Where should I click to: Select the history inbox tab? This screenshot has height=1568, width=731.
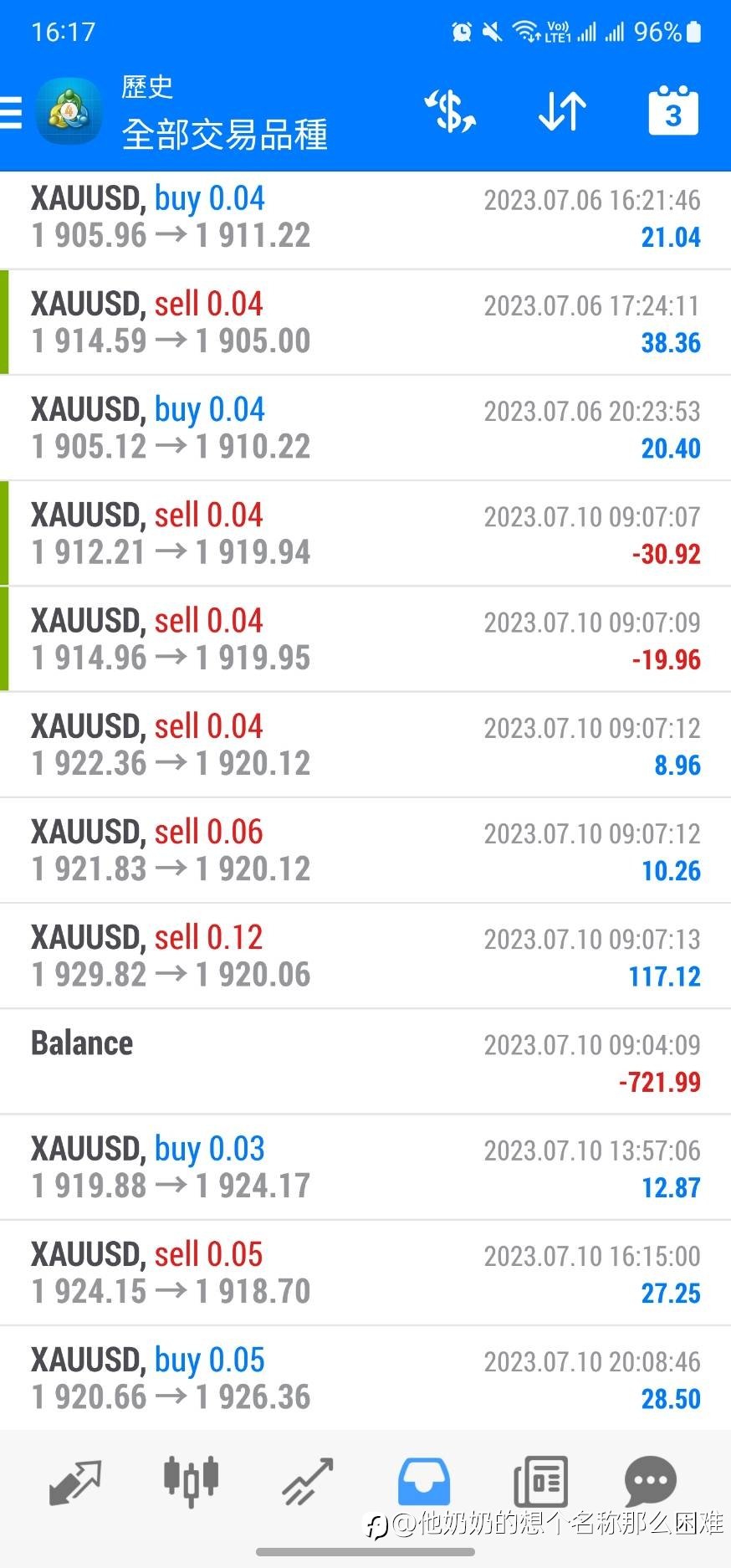(x=424, y=1481)
